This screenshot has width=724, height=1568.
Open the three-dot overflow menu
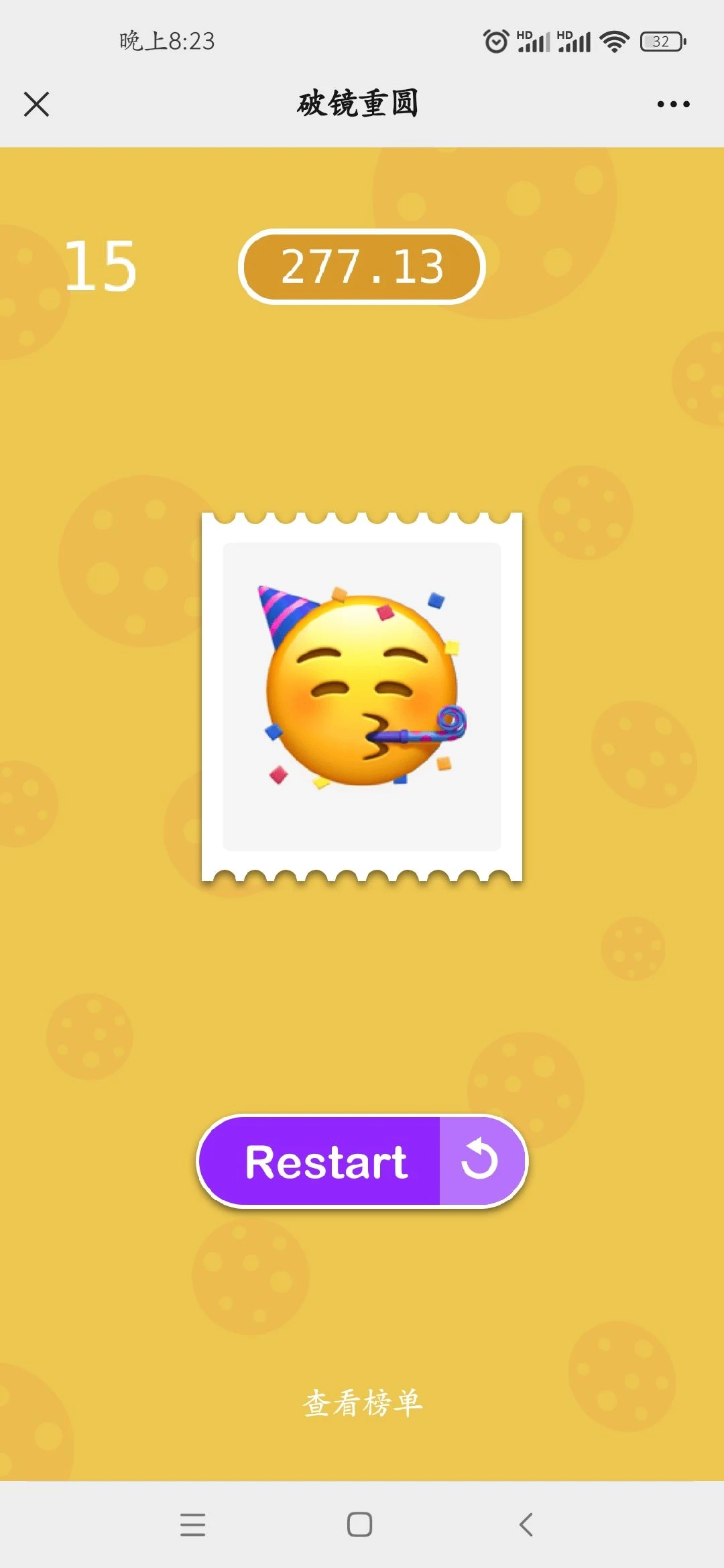coord(673,105)
